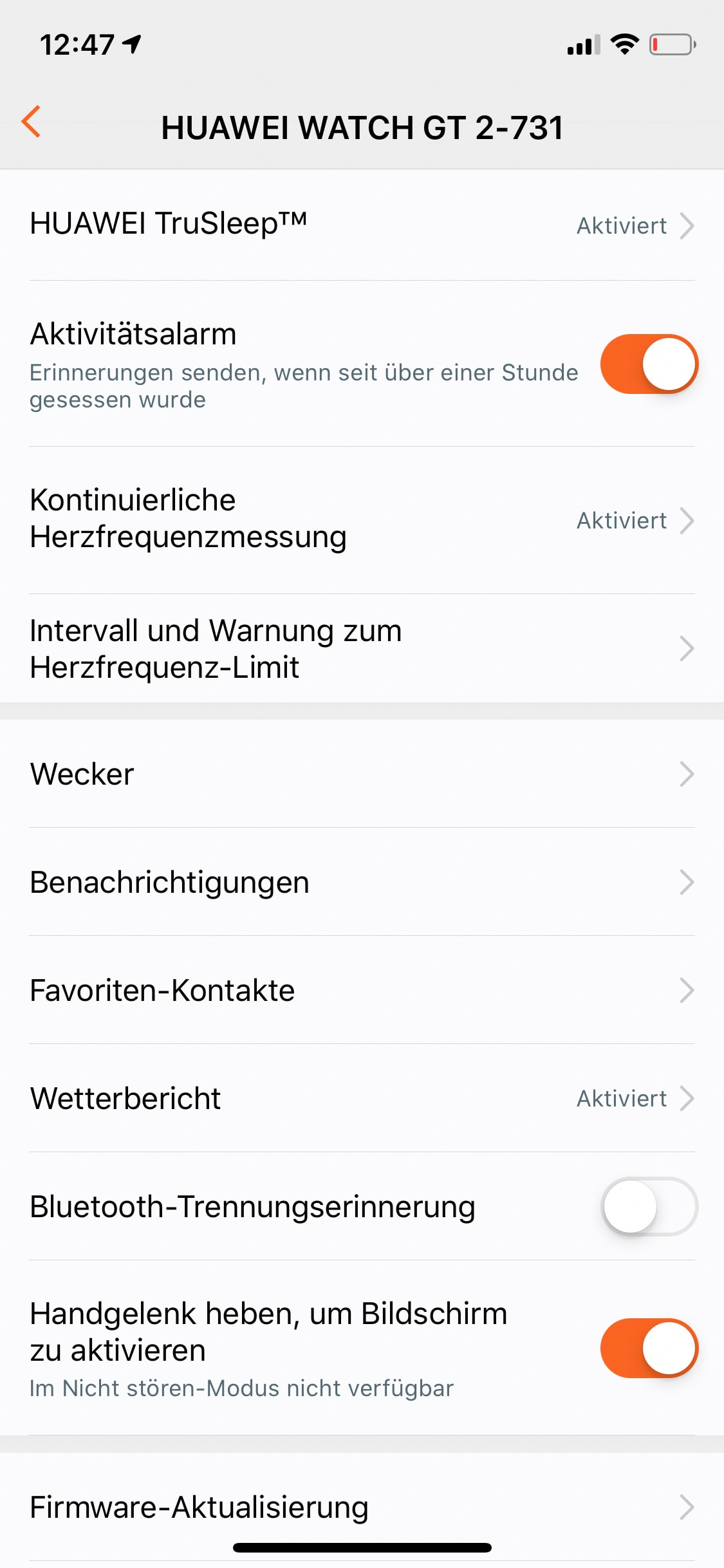Open Benachrichtigungen settings
This screenshot has width=724, height=1568.
tap(362, 882)
